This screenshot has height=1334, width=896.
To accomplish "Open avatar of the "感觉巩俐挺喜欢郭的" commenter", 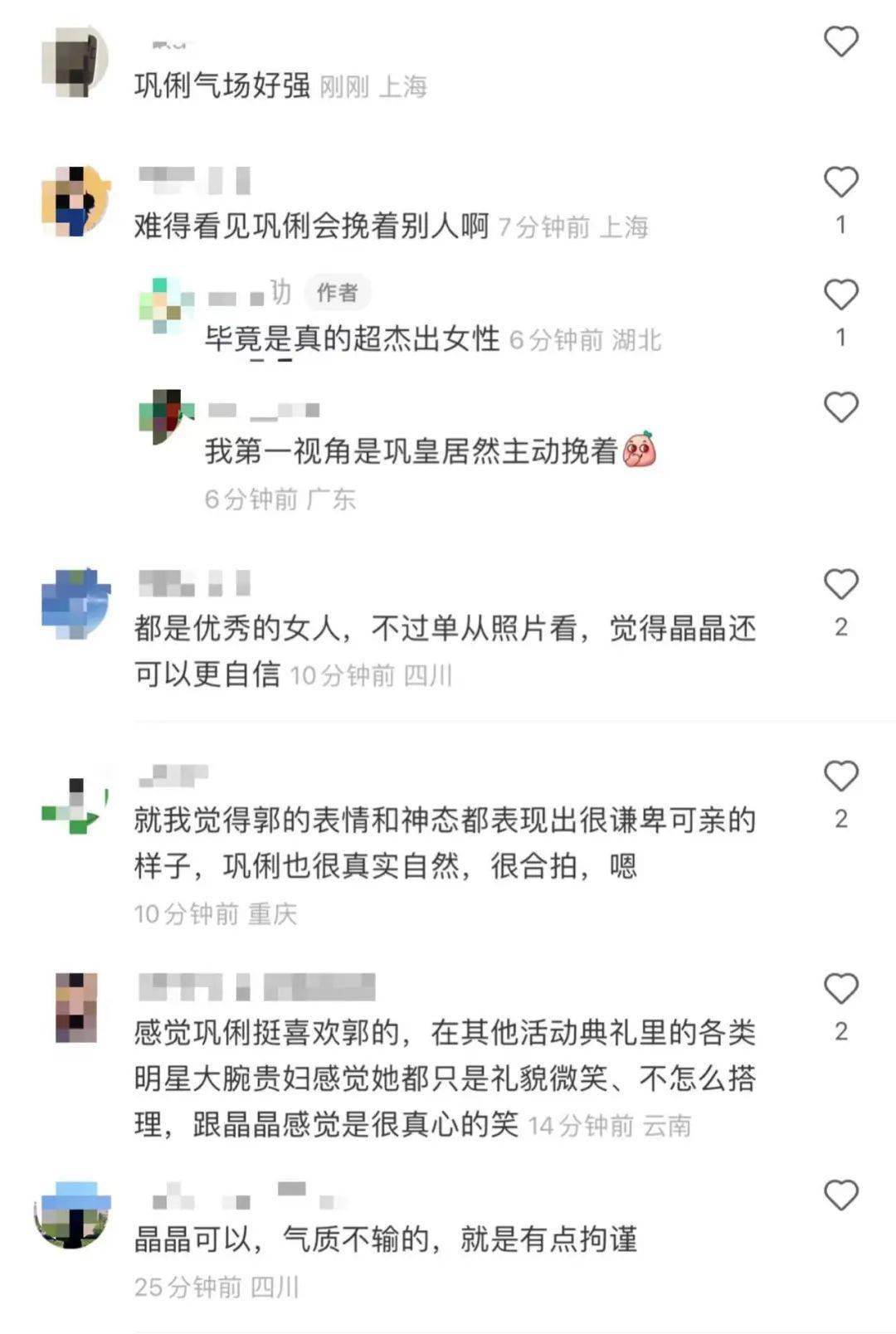I will (76, 1007).
